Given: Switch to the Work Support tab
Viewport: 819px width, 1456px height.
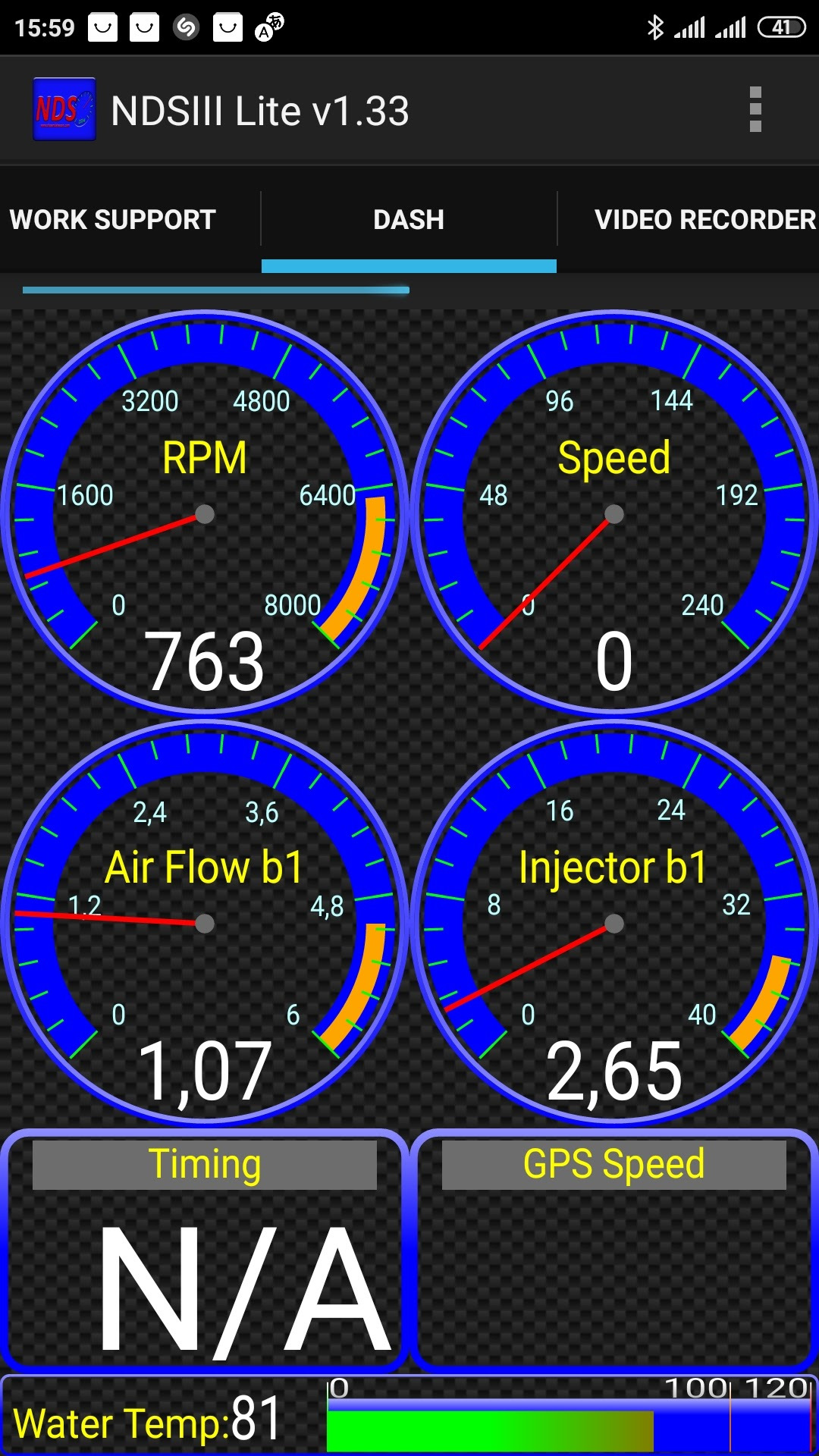Looking at the screenshot, I should coord(114,220).
